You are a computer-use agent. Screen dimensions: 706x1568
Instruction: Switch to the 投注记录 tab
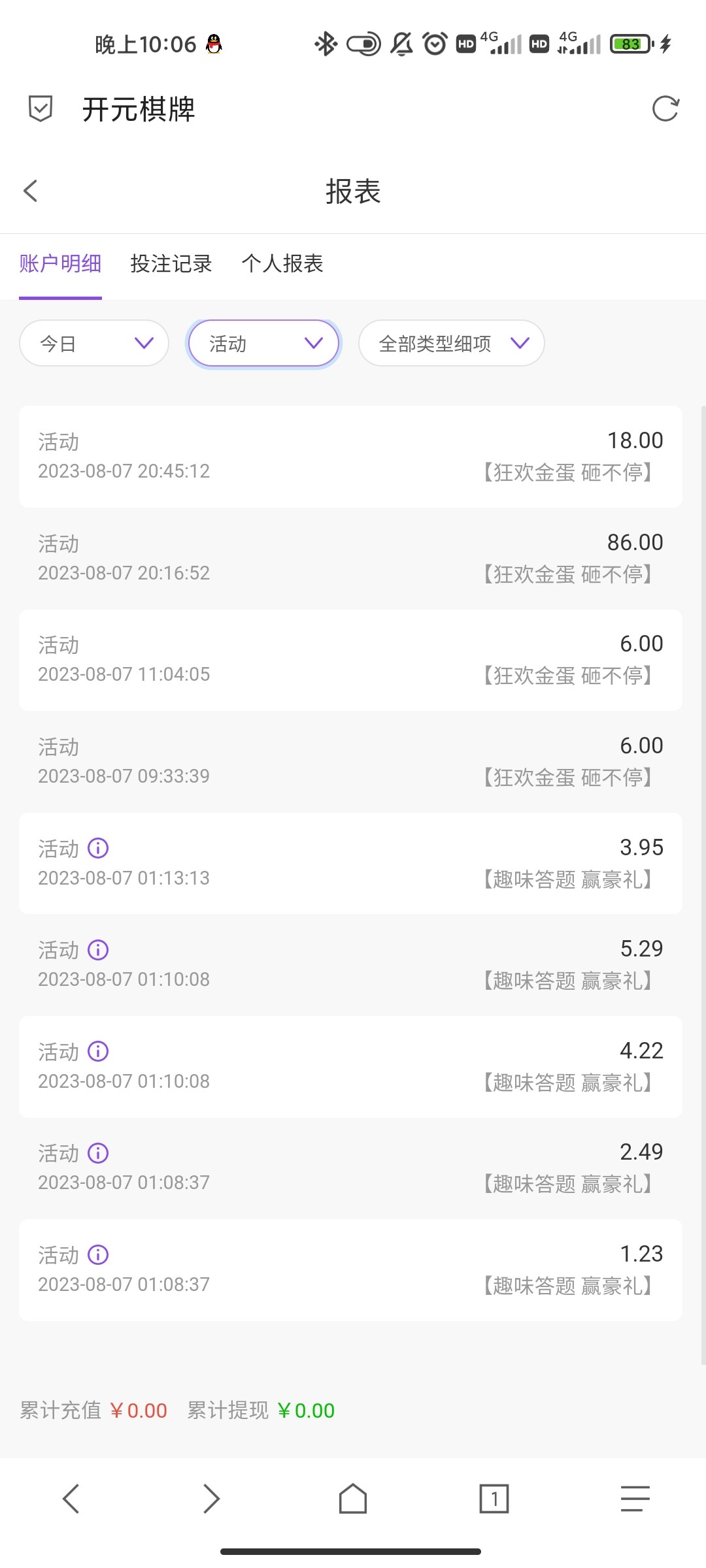tap(171, 263)
